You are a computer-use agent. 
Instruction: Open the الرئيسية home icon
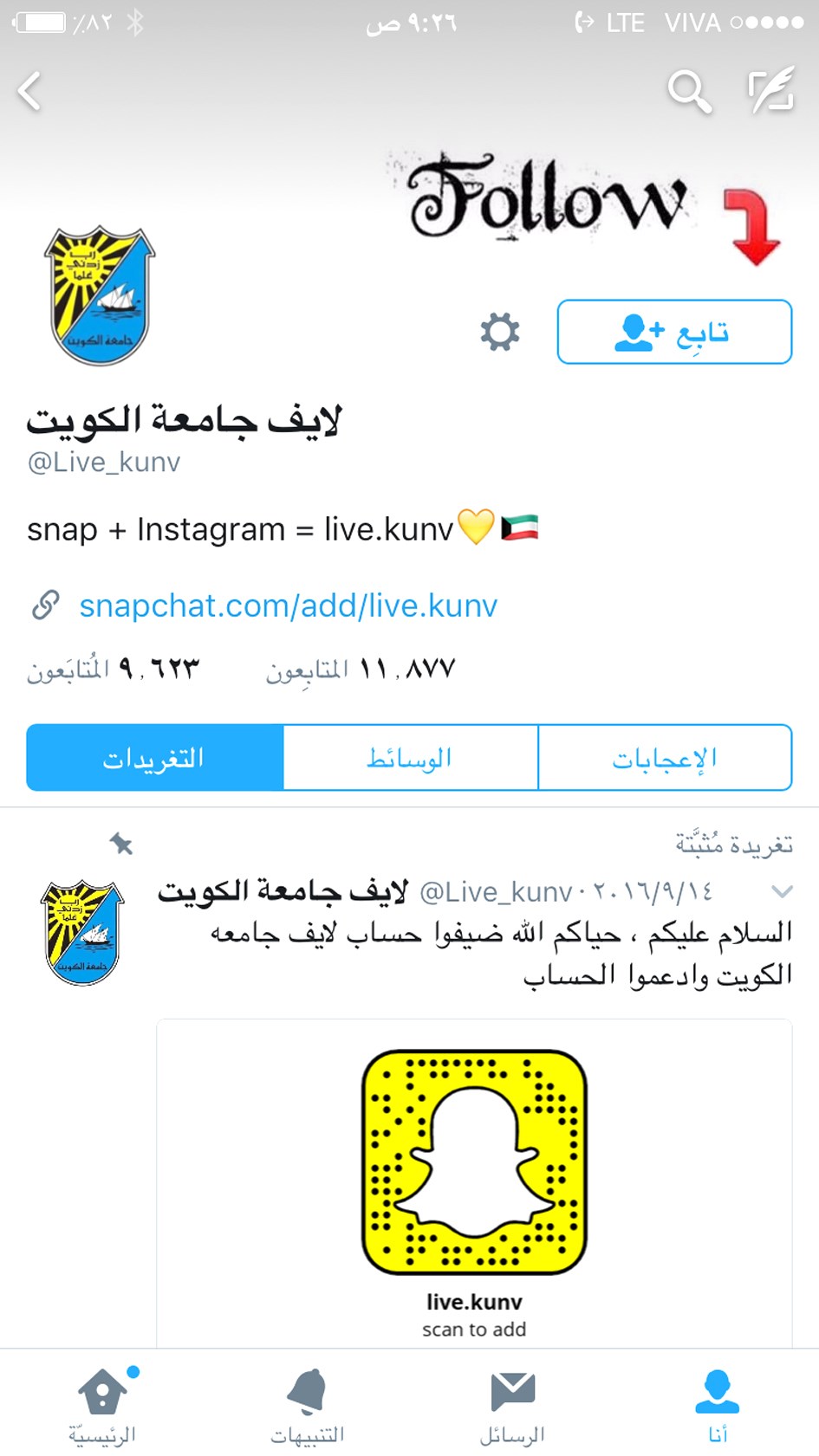click(102, 1395)
